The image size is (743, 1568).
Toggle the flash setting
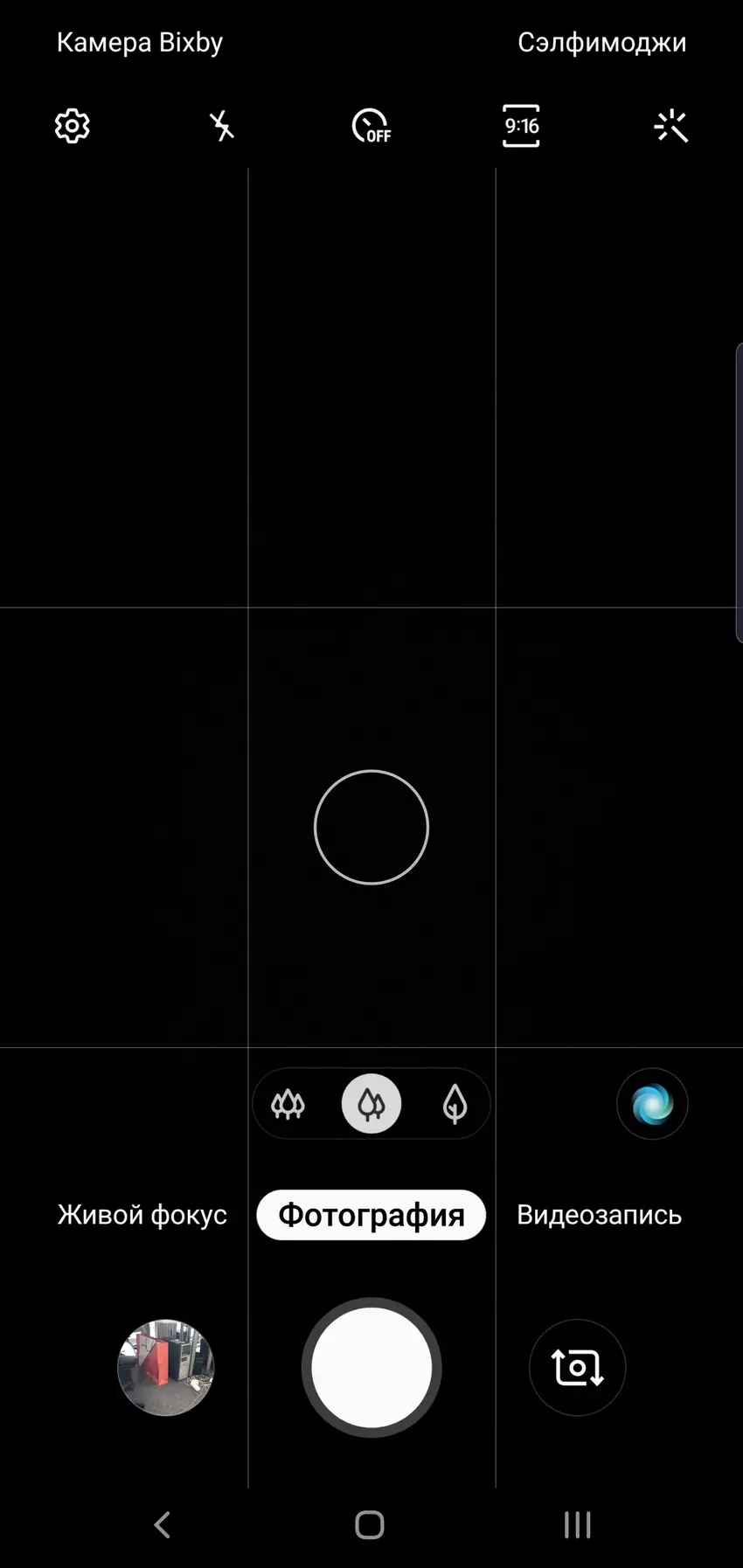click(221, 126)
